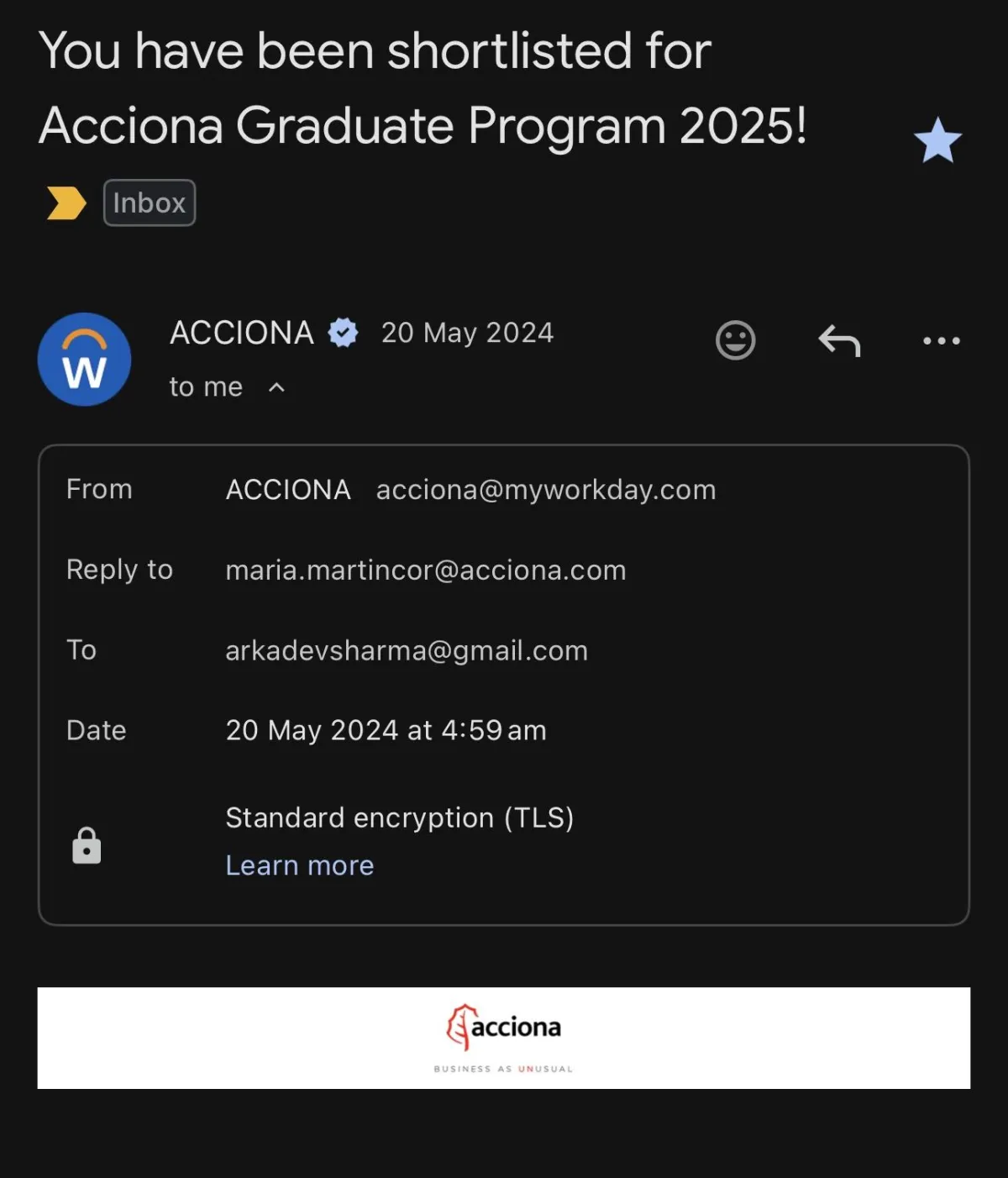Image resolution: width=1008 pixels, height=1178 pixels.
Task: Toggle the yellow importance marker
Action: tap(66, 202)
